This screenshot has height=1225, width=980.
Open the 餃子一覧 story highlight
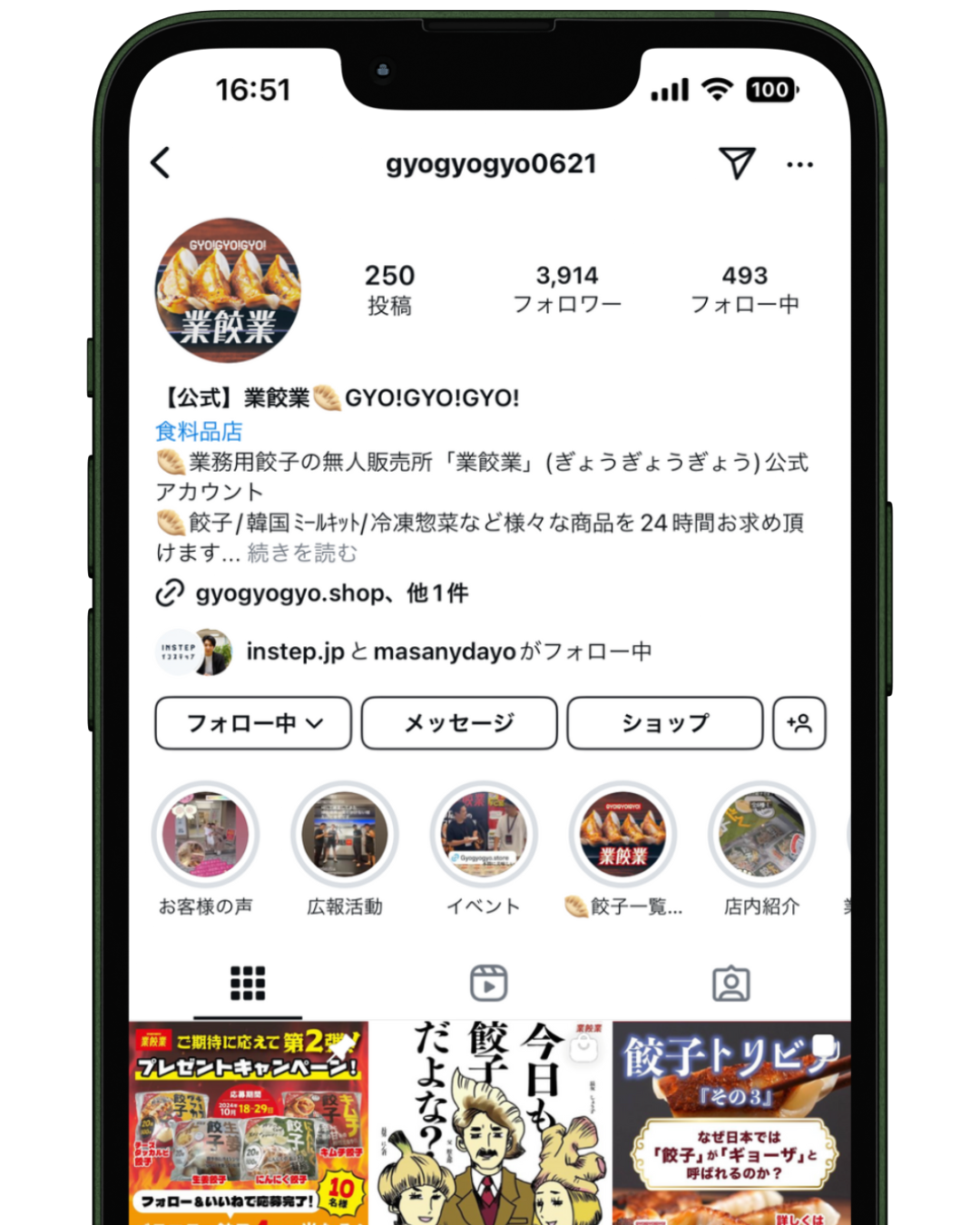tap(622, 836)
